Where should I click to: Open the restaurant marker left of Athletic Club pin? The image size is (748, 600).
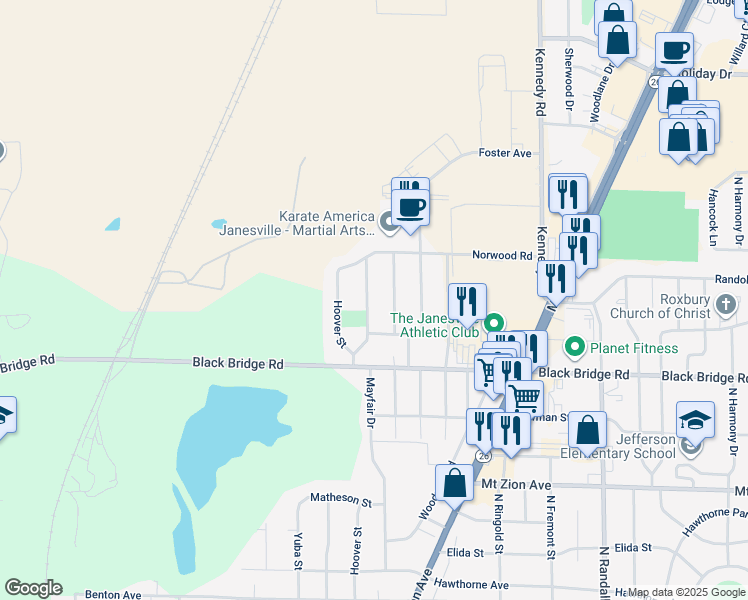pos(468,304)
